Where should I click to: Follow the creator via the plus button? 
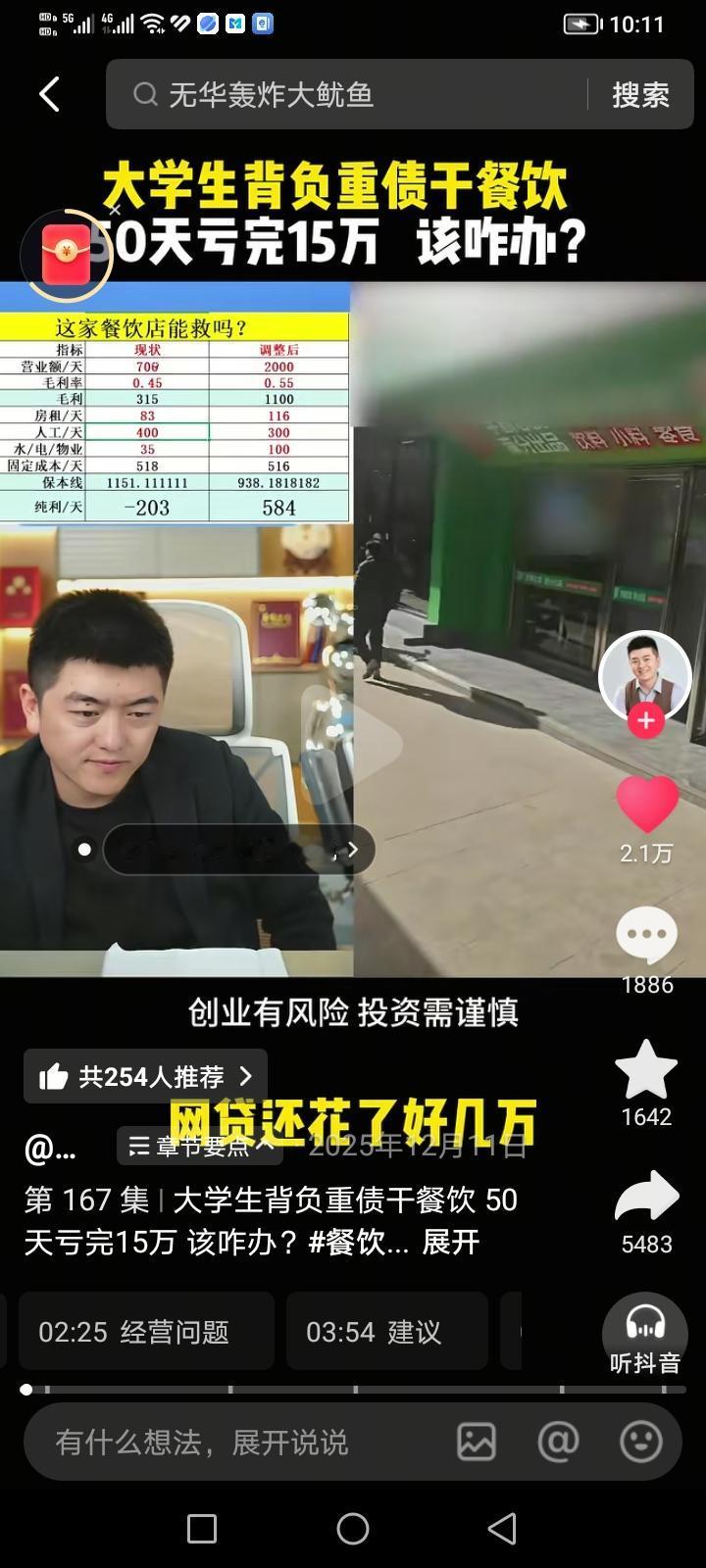(x=646, y=720)
